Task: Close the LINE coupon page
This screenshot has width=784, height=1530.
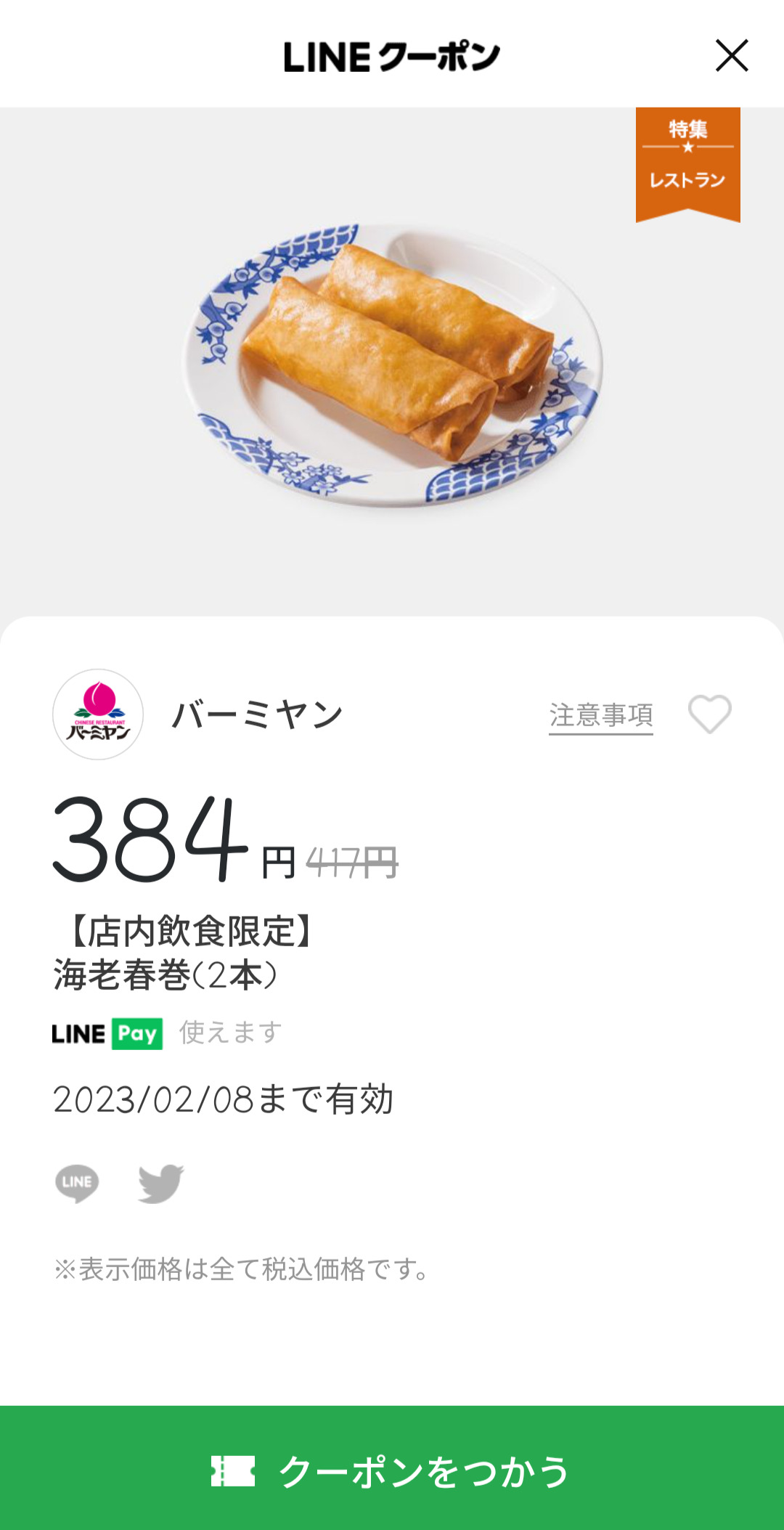Action: click(x=731, y=56)
